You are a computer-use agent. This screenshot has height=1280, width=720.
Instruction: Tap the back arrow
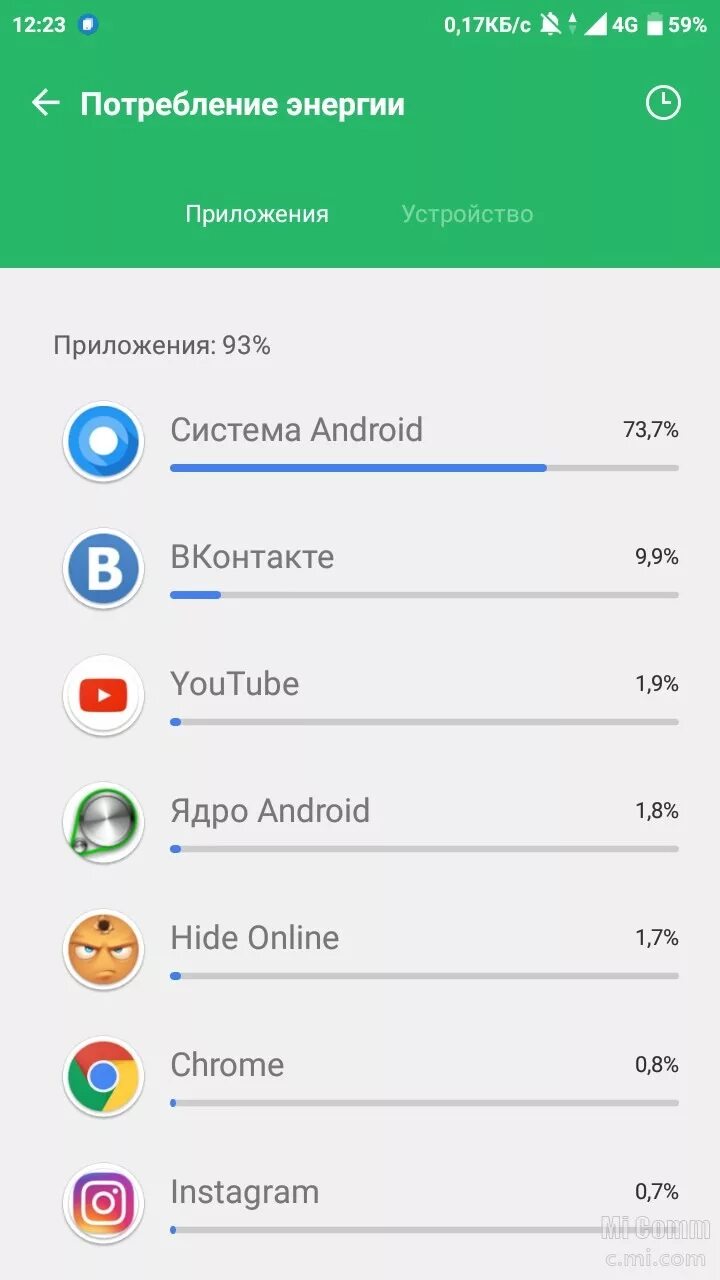coord(46,103)
